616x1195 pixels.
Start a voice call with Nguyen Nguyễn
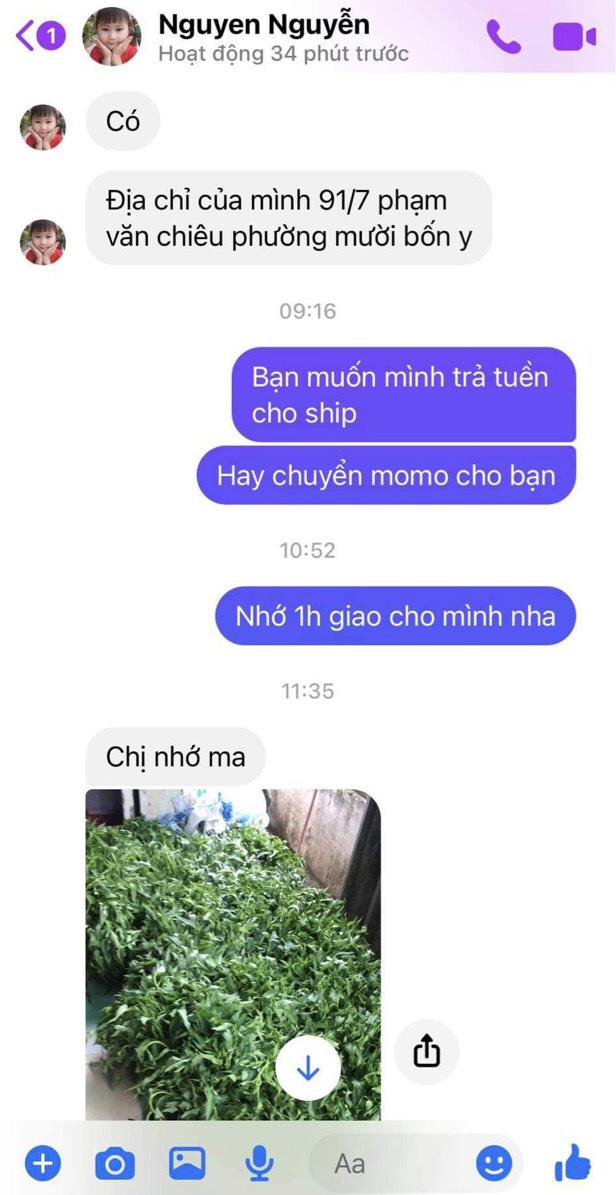point(503,37)
